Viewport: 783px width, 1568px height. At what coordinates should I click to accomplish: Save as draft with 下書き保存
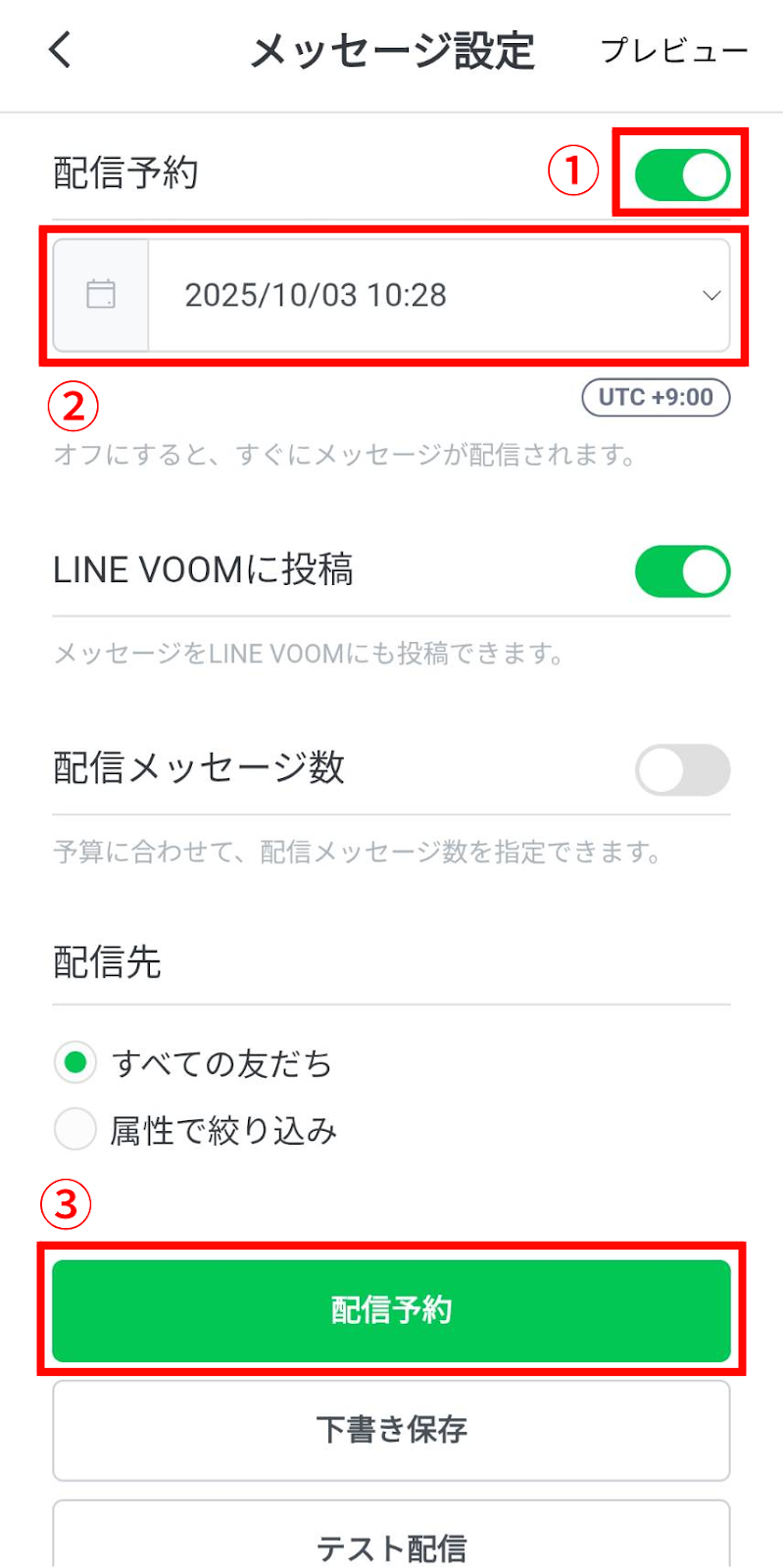tap(391, 1430)
